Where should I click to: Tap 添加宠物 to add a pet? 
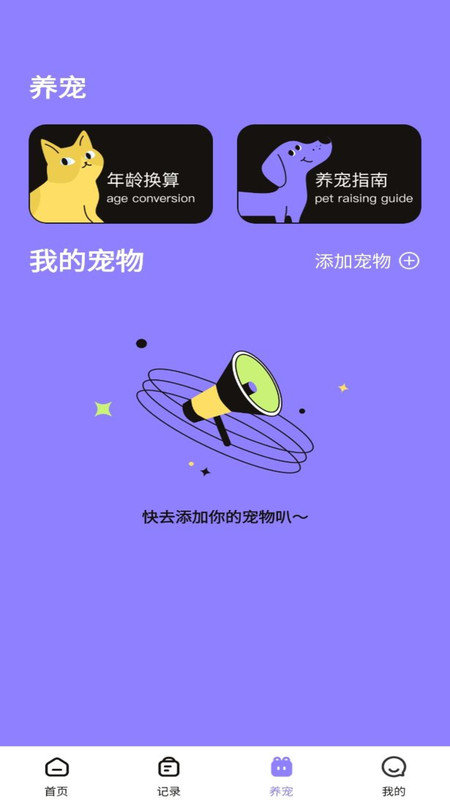[x=367, y=261]
